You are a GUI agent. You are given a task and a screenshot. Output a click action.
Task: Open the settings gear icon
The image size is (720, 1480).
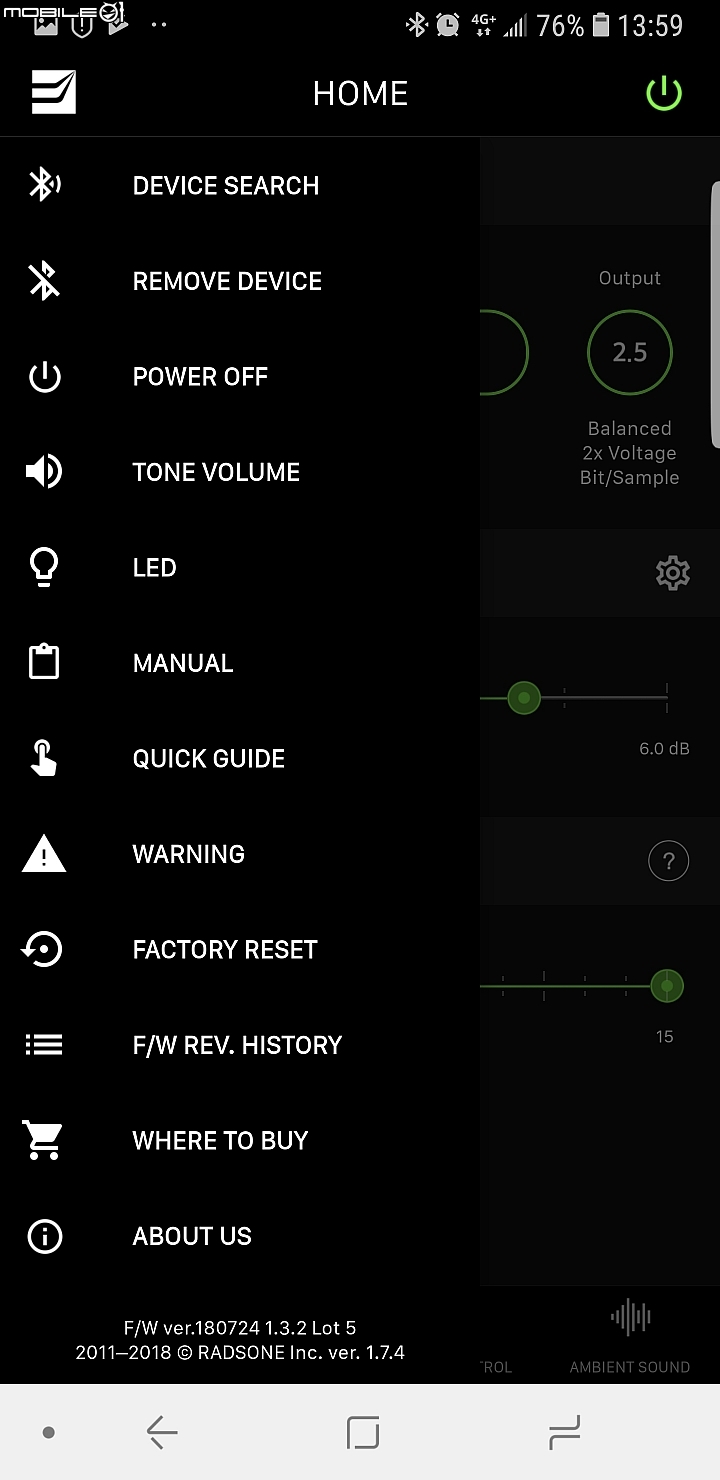[672, 573]
